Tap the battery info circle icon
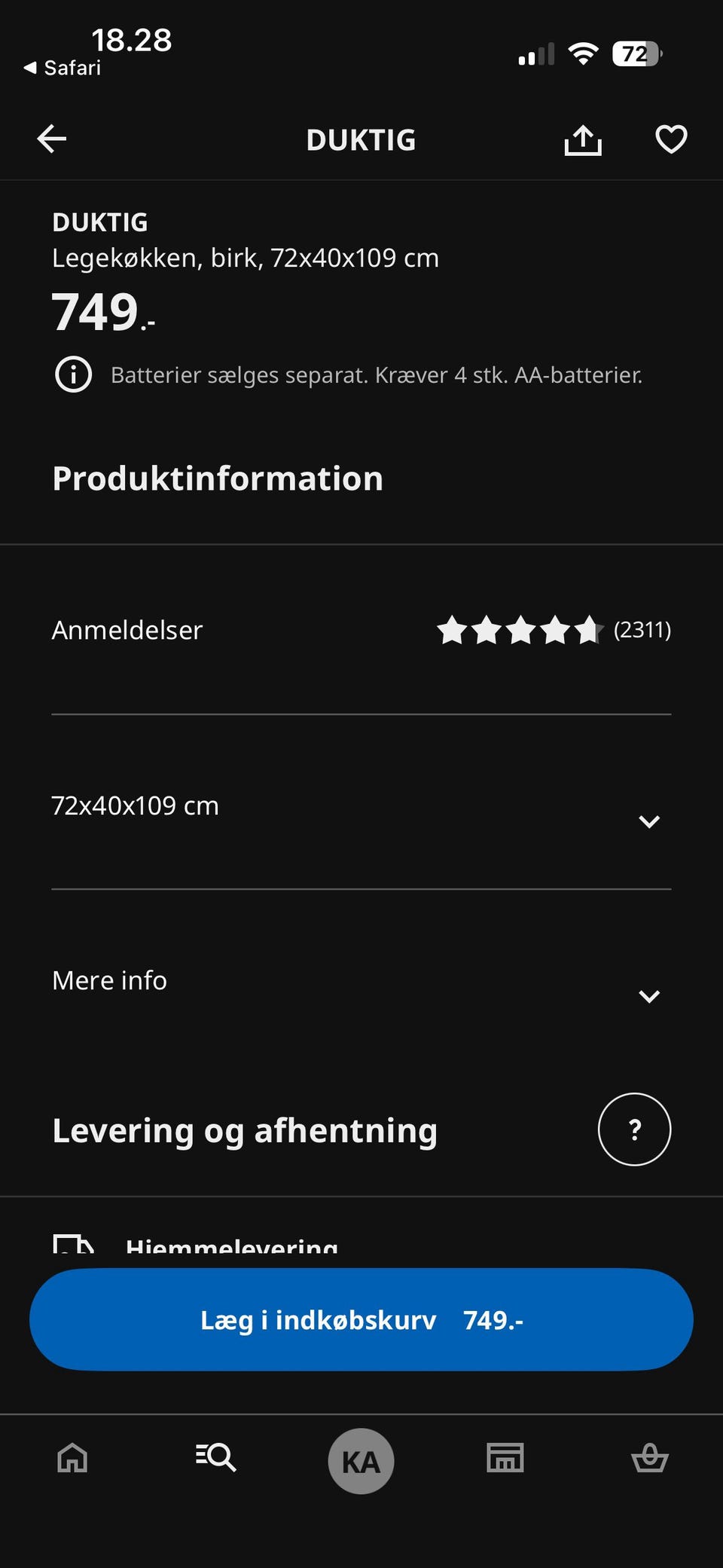723x1568 pixels. click(73, 374)
